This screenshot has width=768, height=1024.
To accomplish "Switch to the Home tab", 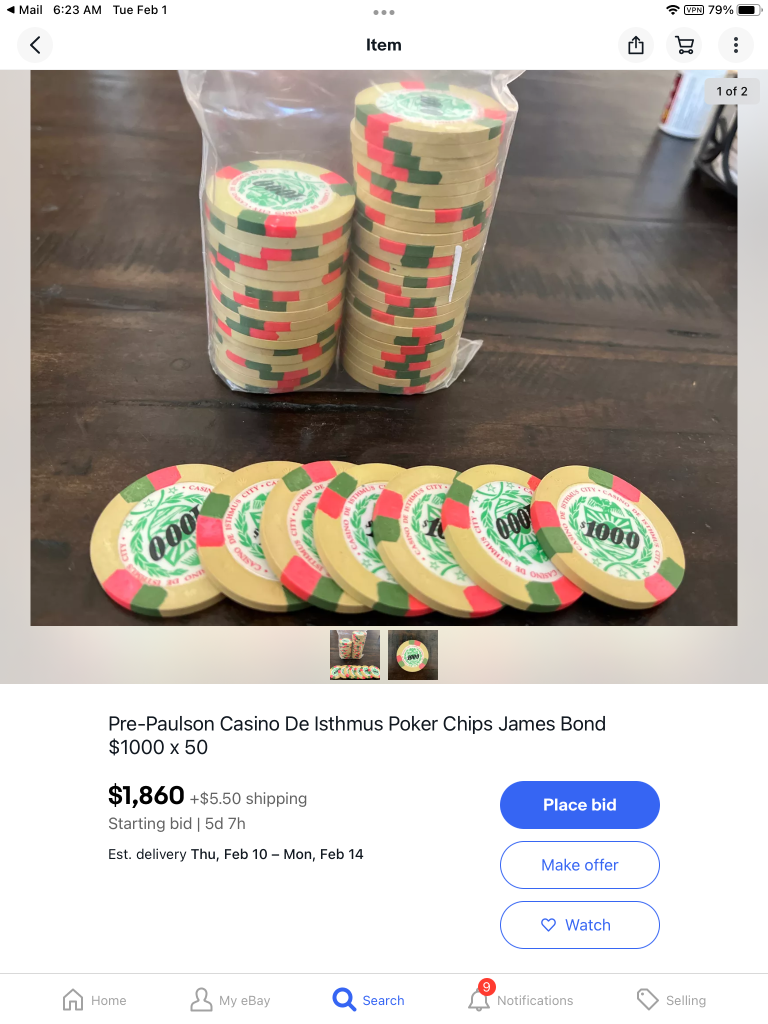I will (x=94, y=1000).
